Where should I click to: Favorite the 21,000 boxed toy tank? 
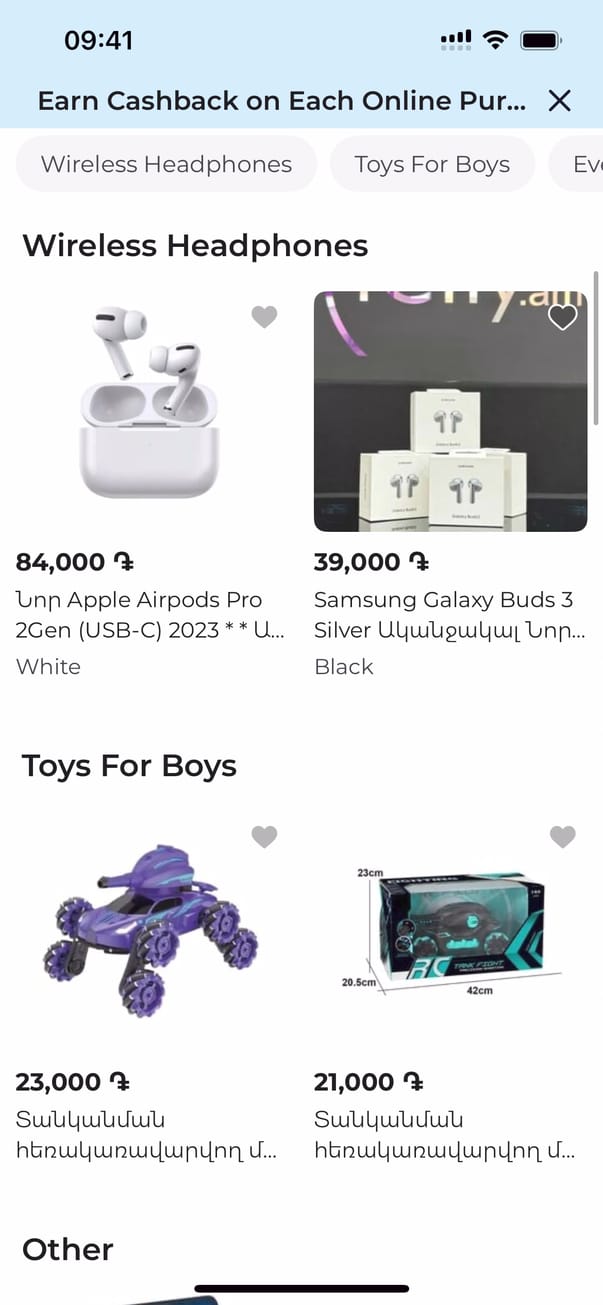click(563, 837)
